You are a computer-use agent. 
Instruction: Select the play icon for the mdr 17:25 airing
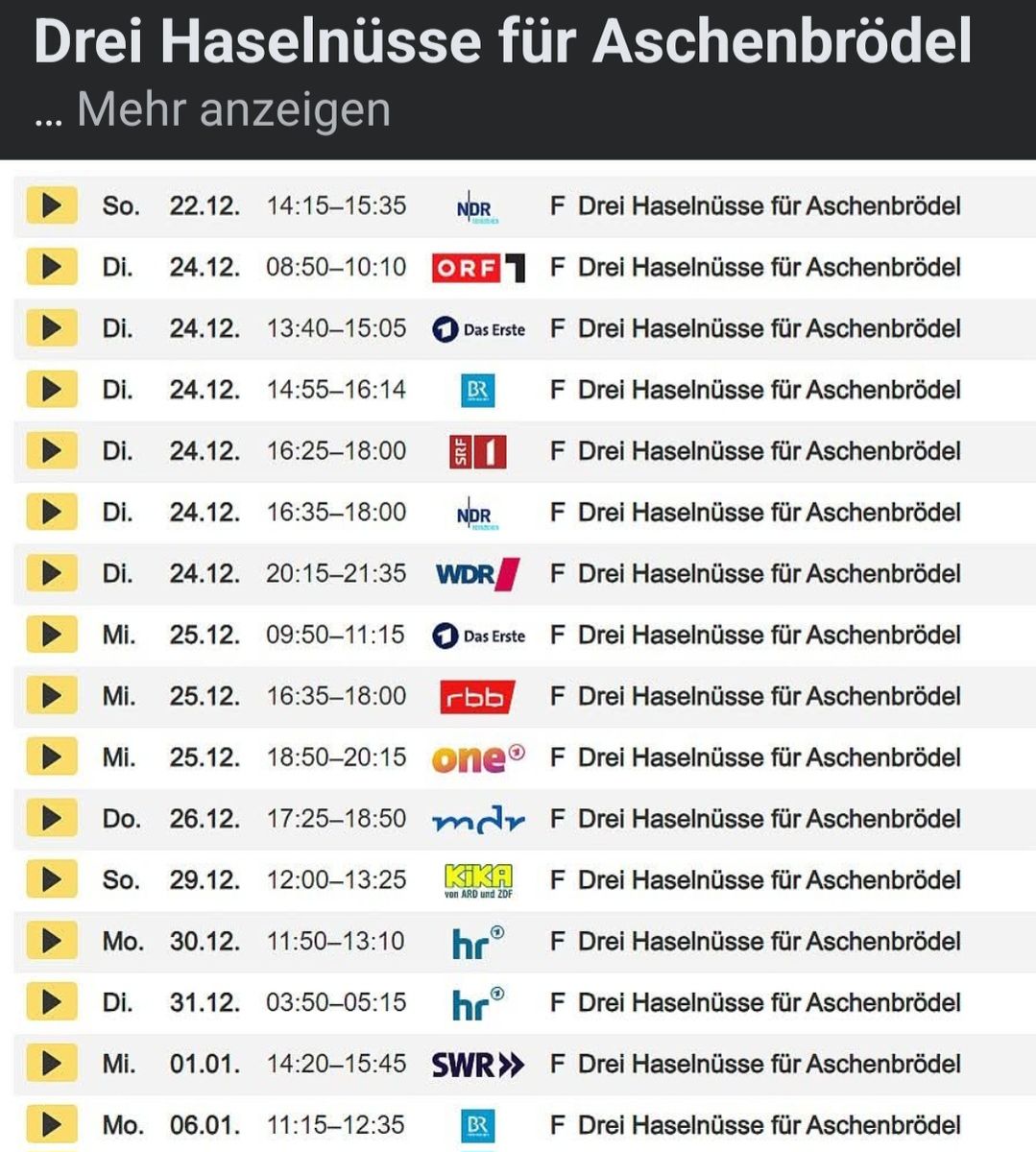pyautogui.click(x=51, y=819)
